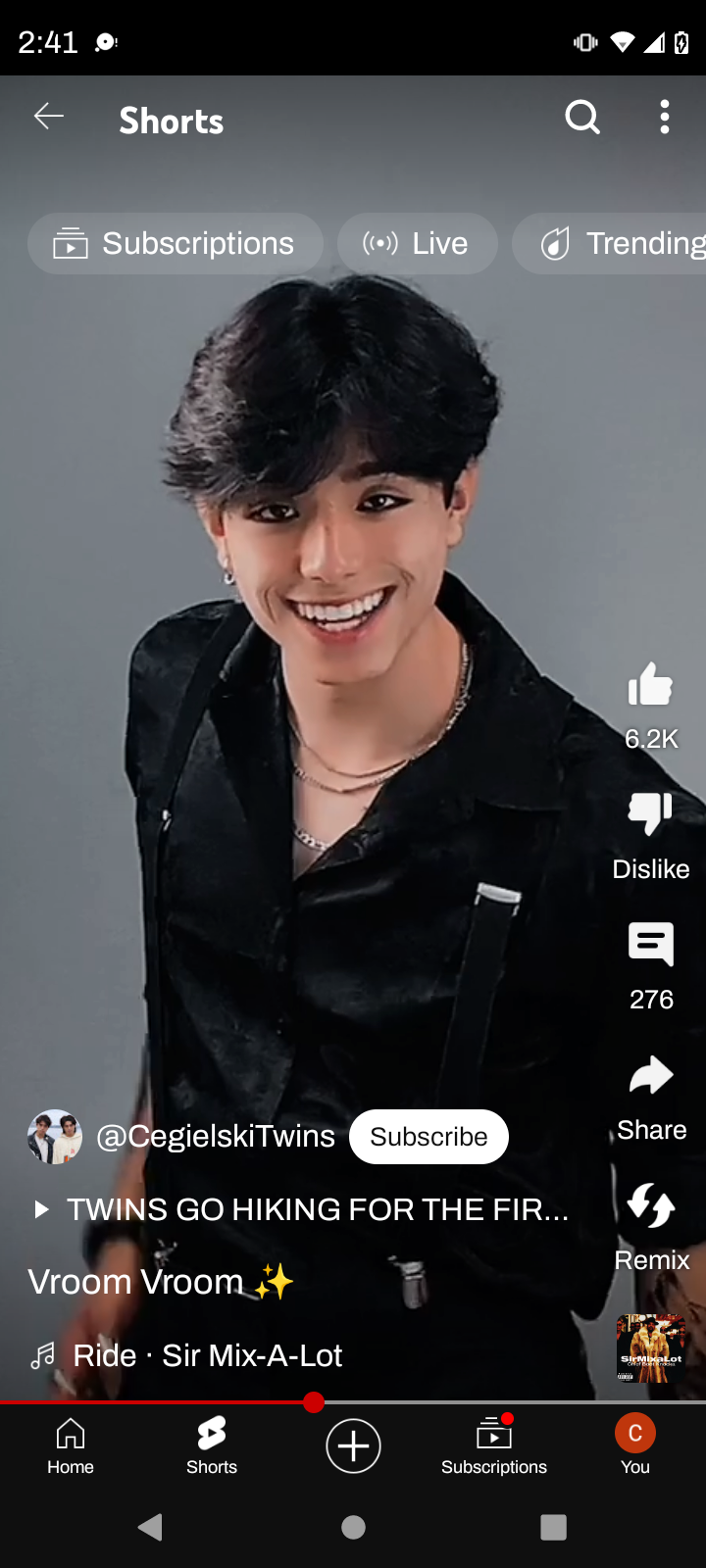
Task: Dislike this Short
Action: (x=651, y=815)
